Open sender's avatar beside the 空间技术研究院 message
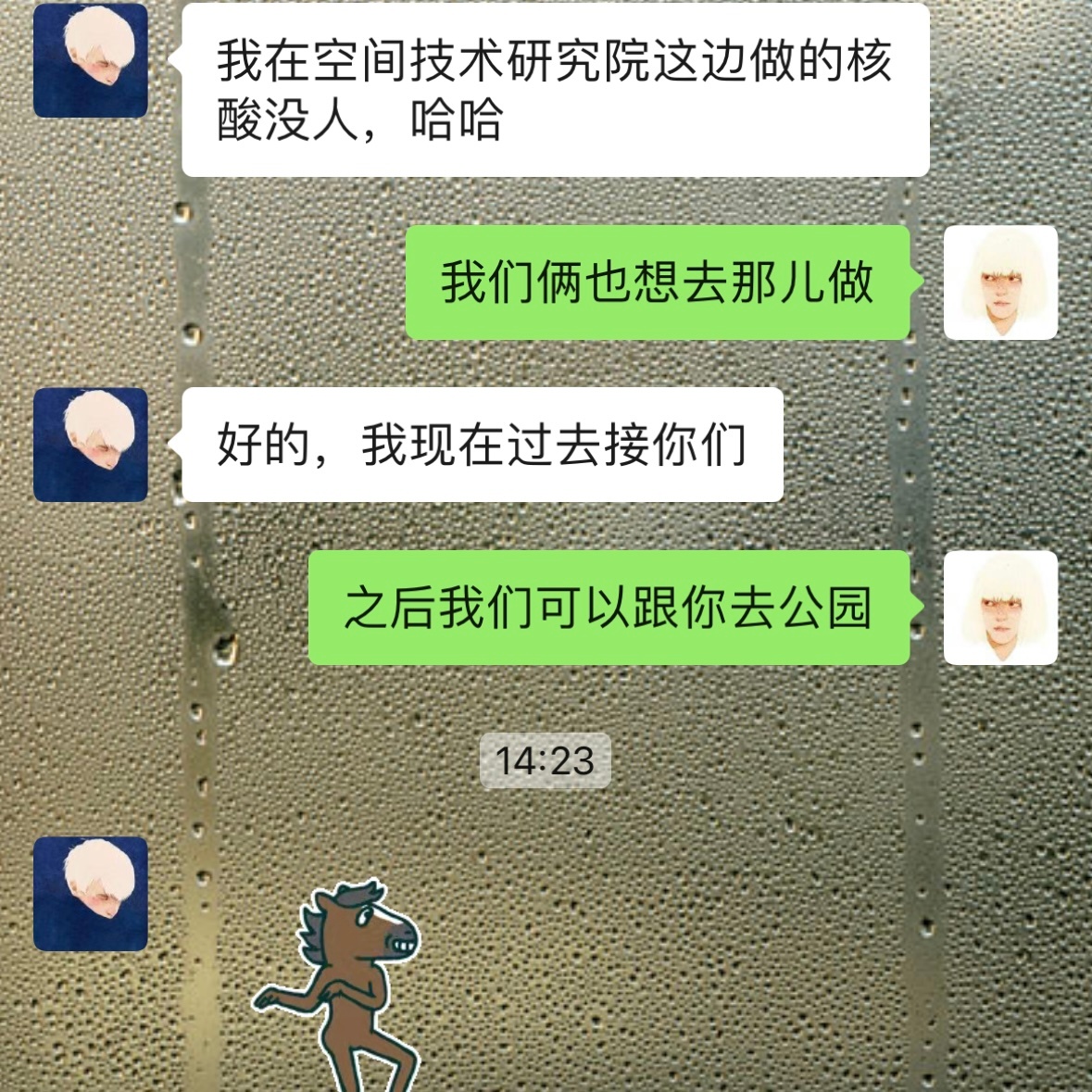Image resolution: width=1092 pixels, height=1092 pixels. 91,60
